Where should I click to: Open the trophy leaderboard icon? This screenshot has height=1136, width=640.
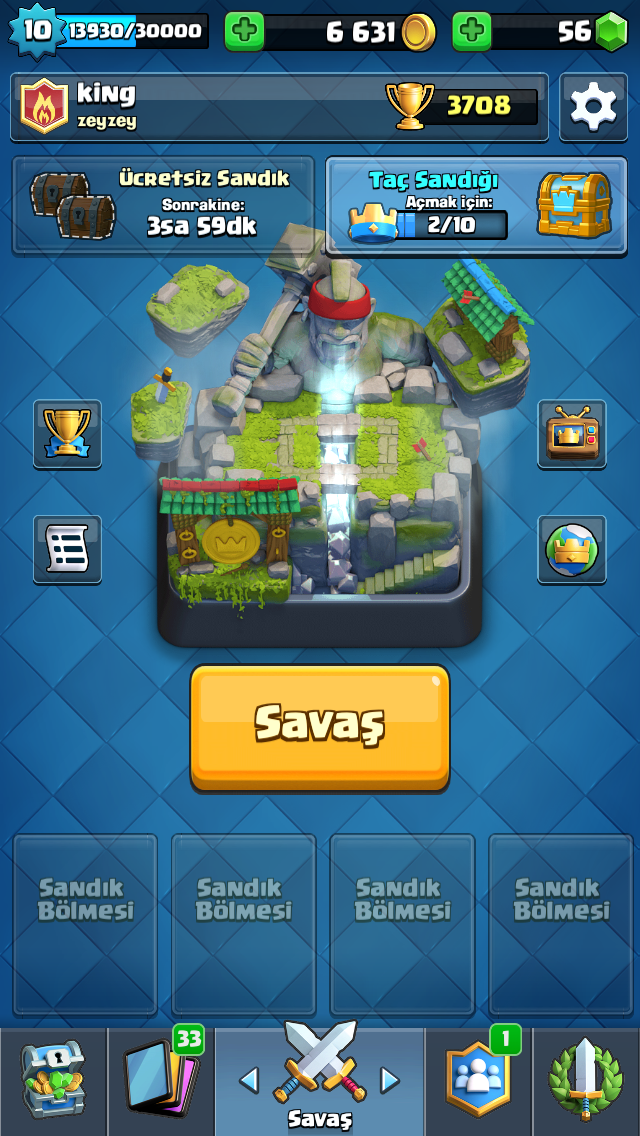[x=67, y=434]
